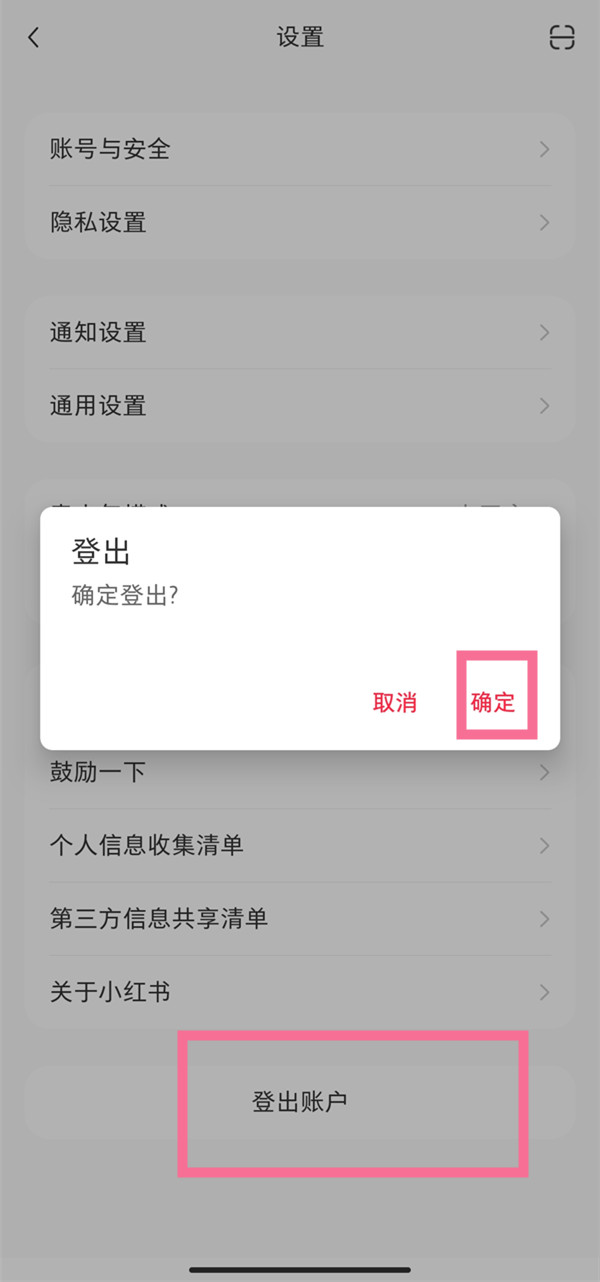Go back using the top-left arrow

point(34,38)
